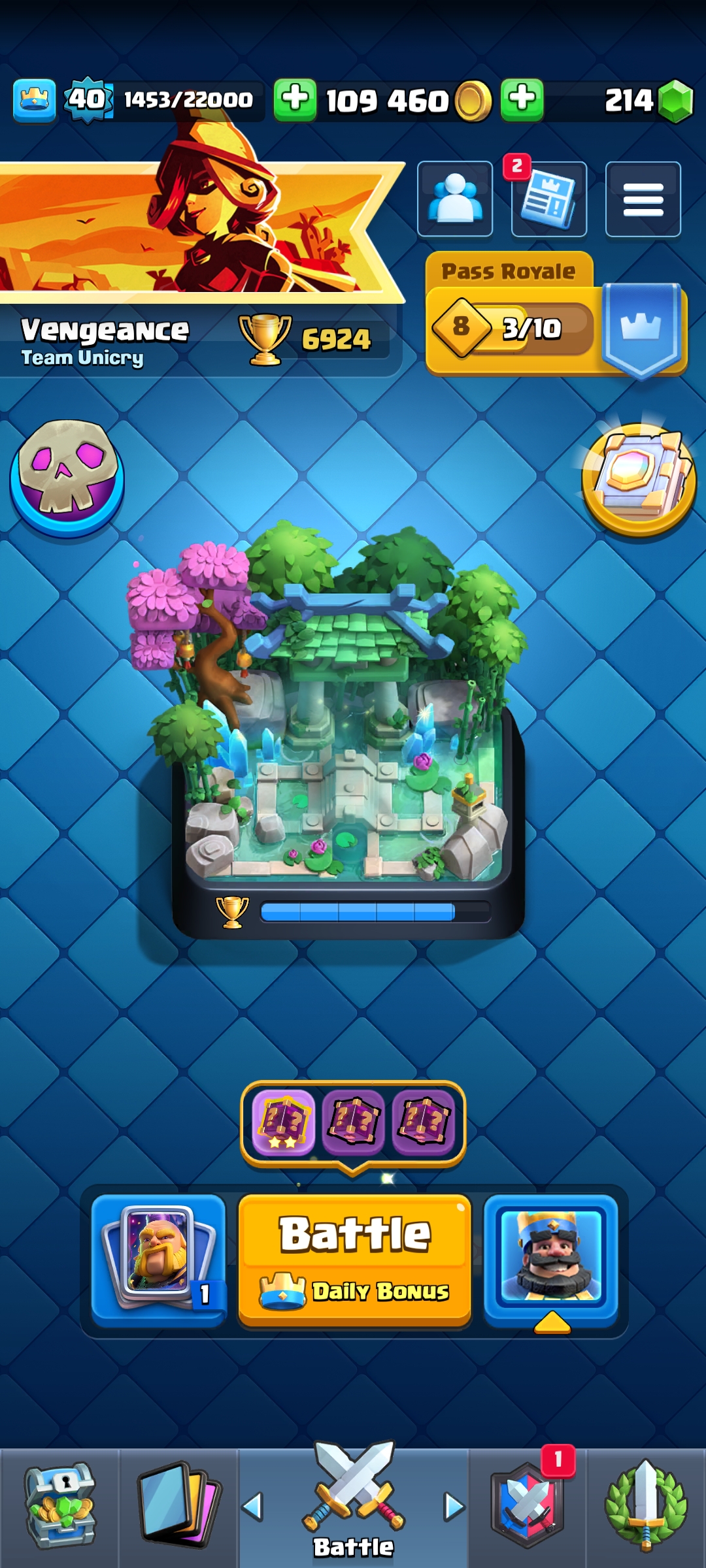Image resolution: width=706 pixels, height=1568 pixels.
Task: Open the golden magic book button
Action: 639,480
